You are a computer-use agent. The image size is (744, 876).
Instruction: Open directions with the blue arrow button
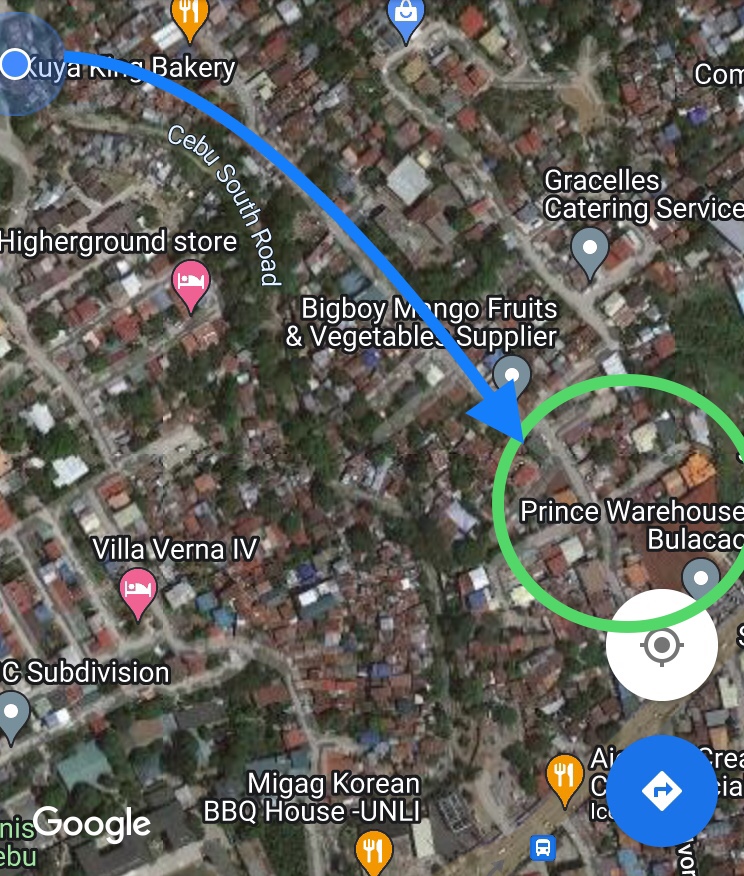coord(661,791)
